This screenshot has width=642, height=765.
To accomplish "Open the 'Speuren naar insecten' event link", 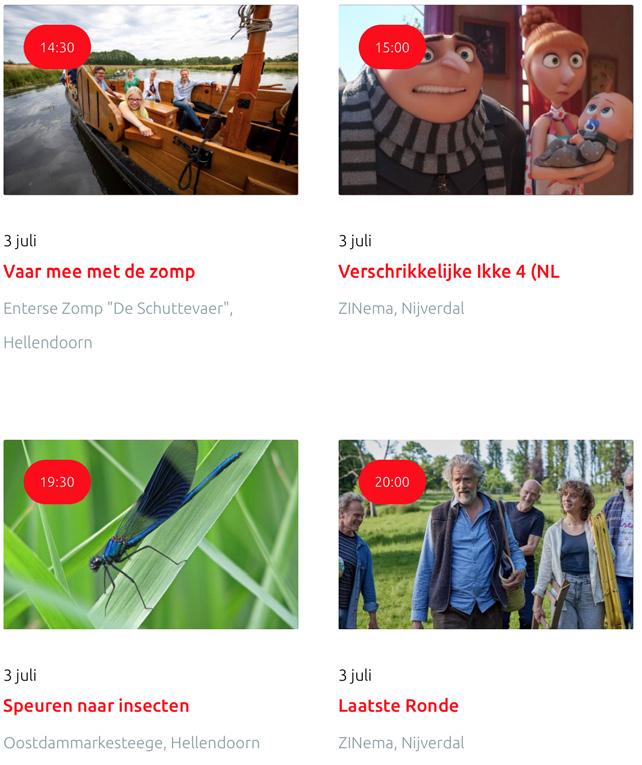I will pos(96,706).
